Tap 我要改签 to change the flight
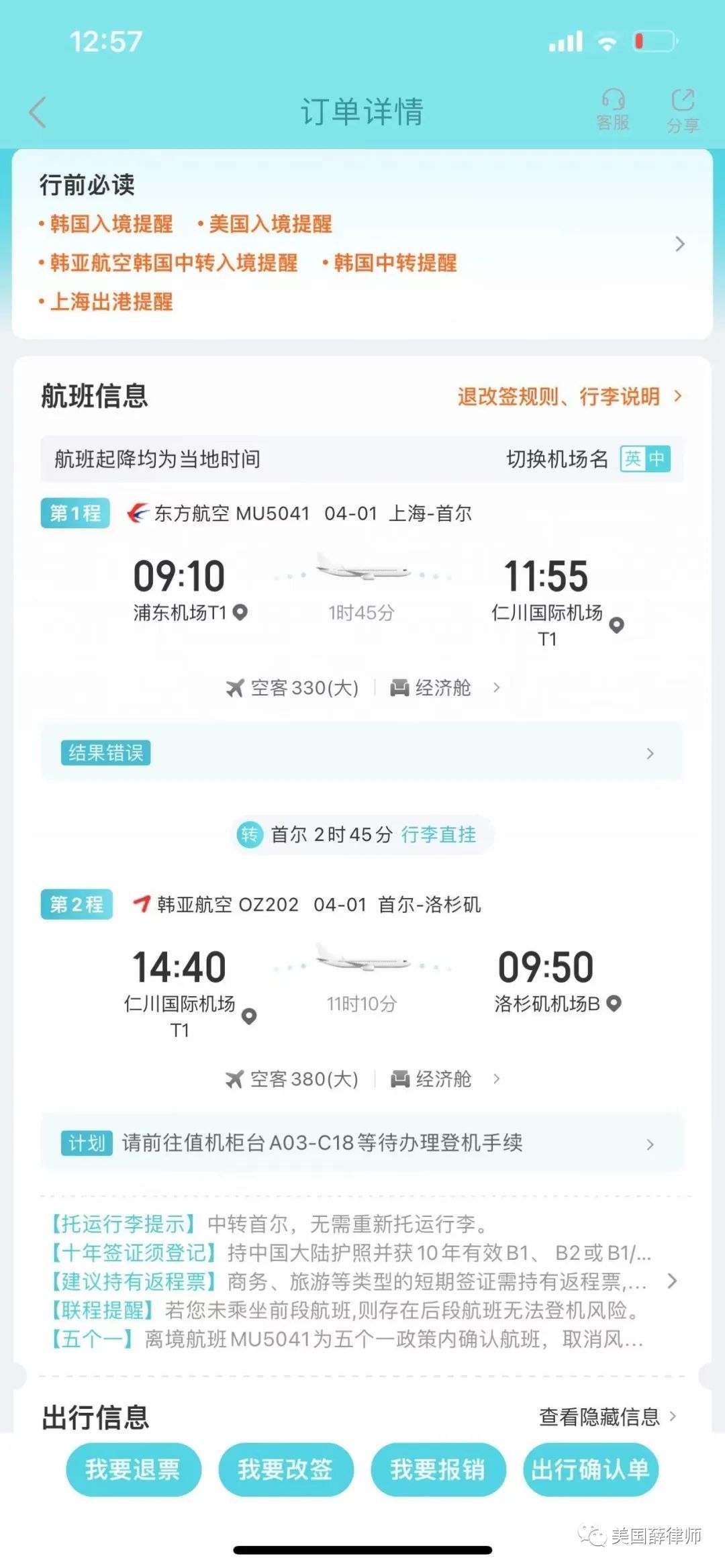This screenshot has height=1568, width=725. click(285, 1469)
